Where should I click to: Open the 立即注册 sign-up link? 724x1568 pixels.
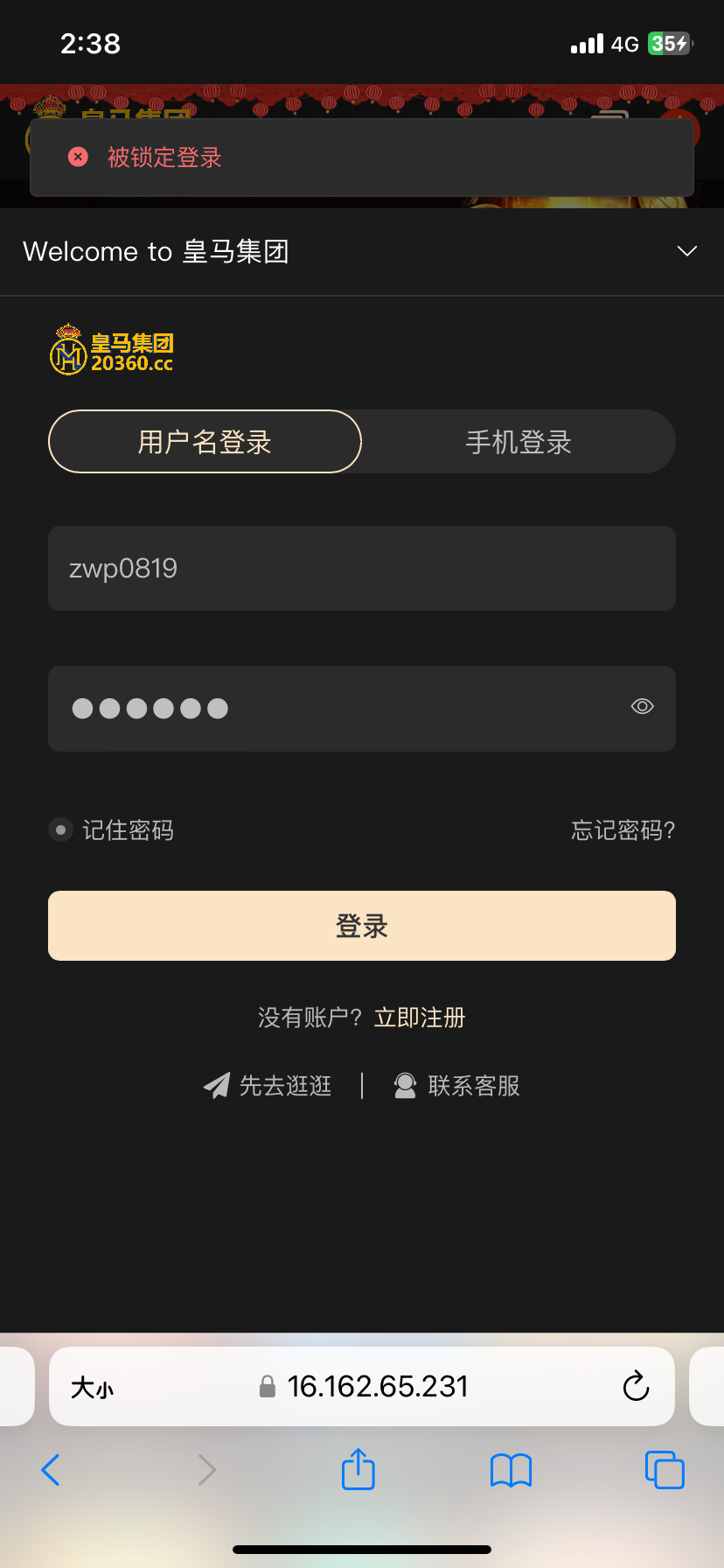point(420,1018)
